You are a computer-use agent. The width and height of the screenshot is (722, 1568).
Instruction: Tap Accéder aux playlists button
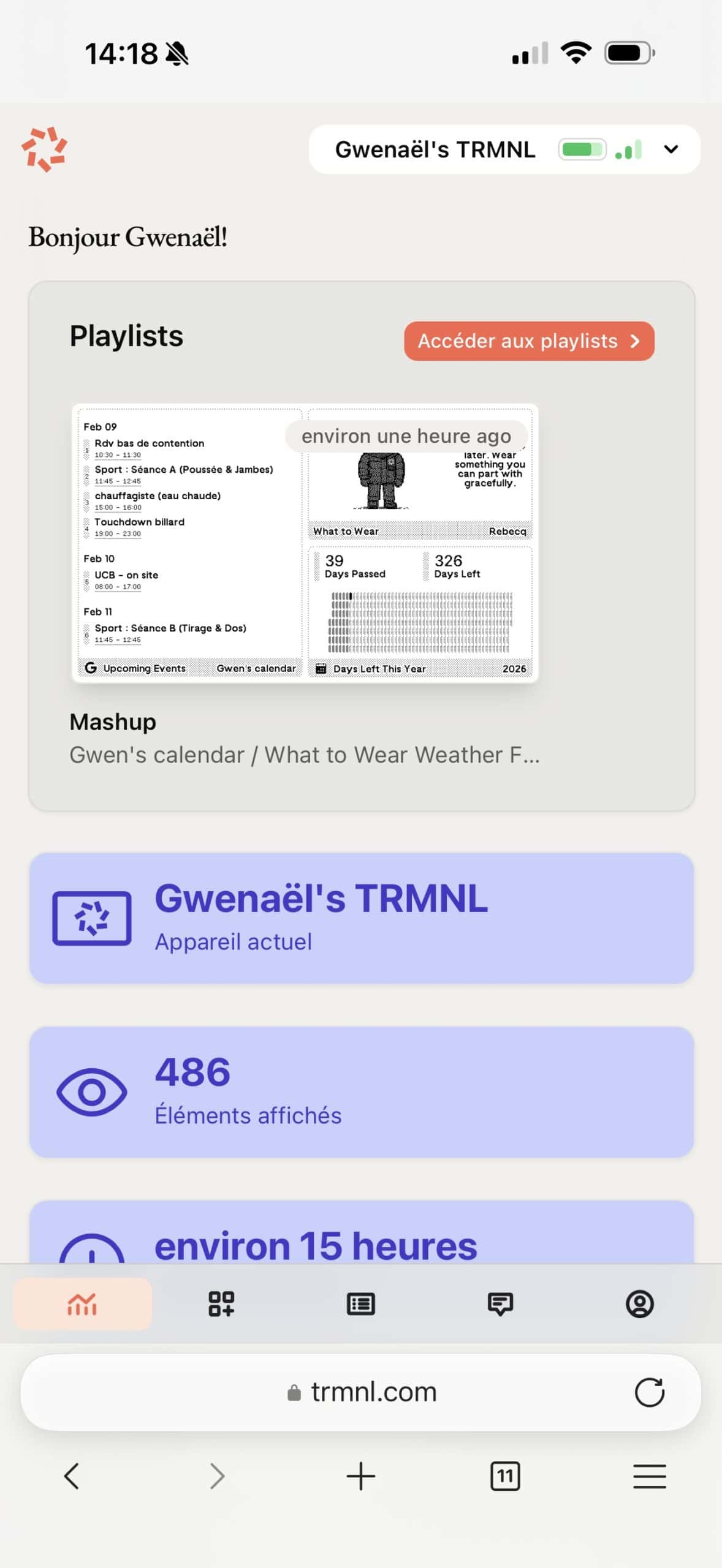click(x=528, y=341)
